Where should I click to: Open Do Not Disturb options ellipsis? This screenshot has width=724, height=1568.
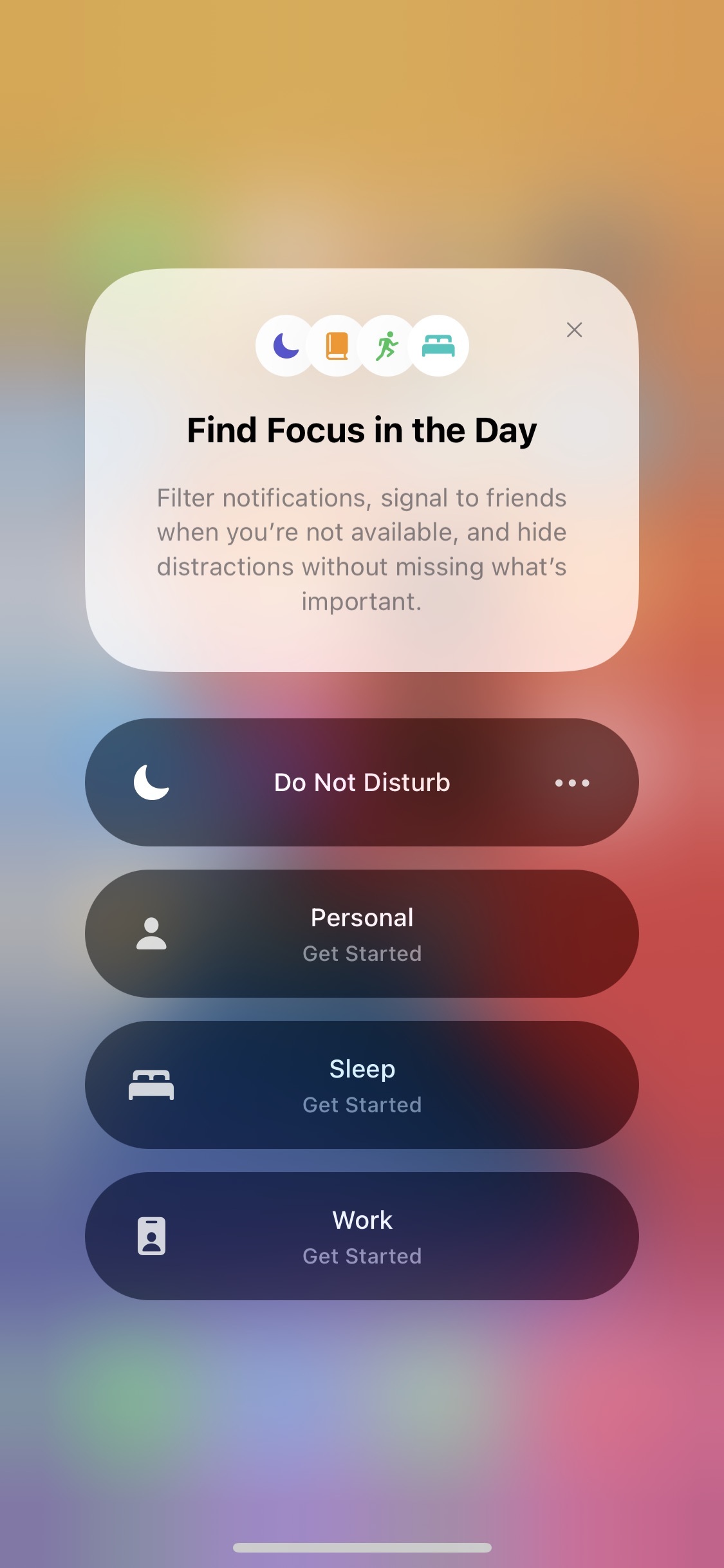pyautogui.click(x=572, y=783)
